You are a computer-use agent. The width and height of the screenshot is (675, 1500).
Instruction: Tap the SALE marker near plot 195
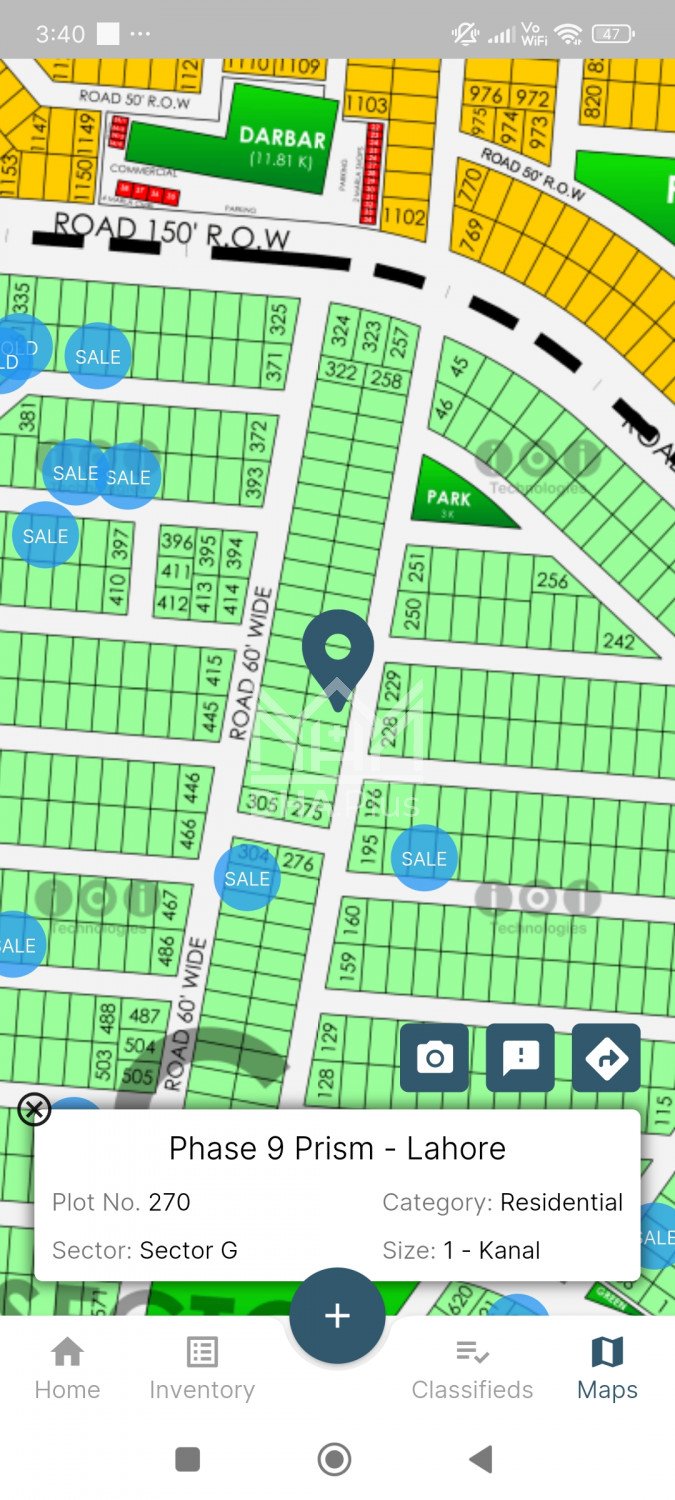click(x=424, y=858)
